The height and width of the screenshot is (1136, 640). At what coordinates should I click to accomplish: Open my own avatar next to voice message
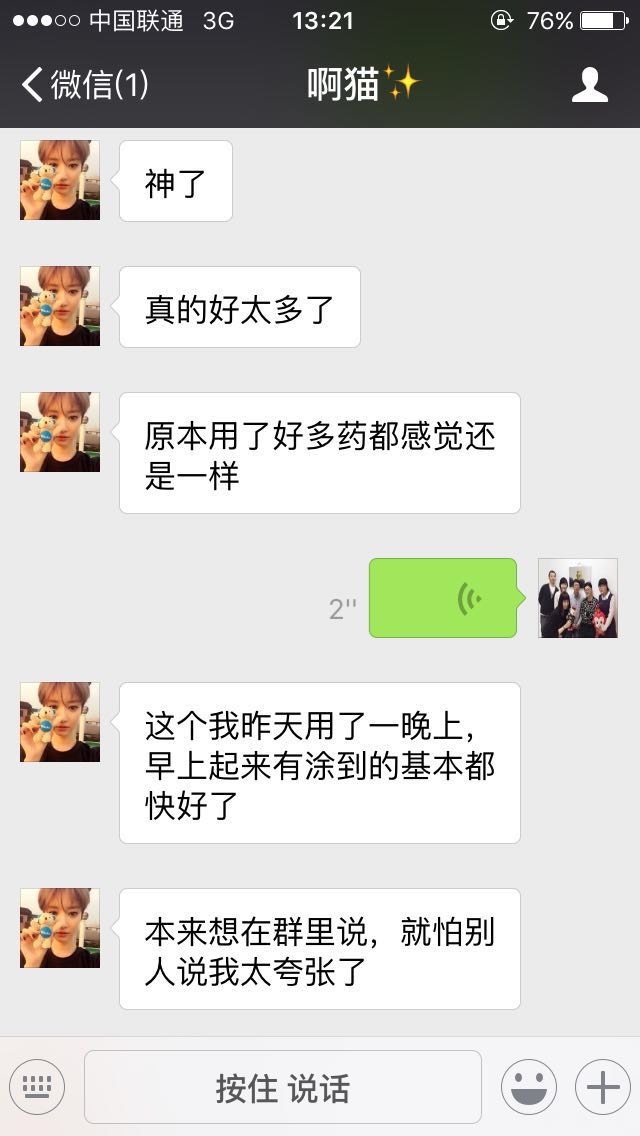[x=578, y=598]
